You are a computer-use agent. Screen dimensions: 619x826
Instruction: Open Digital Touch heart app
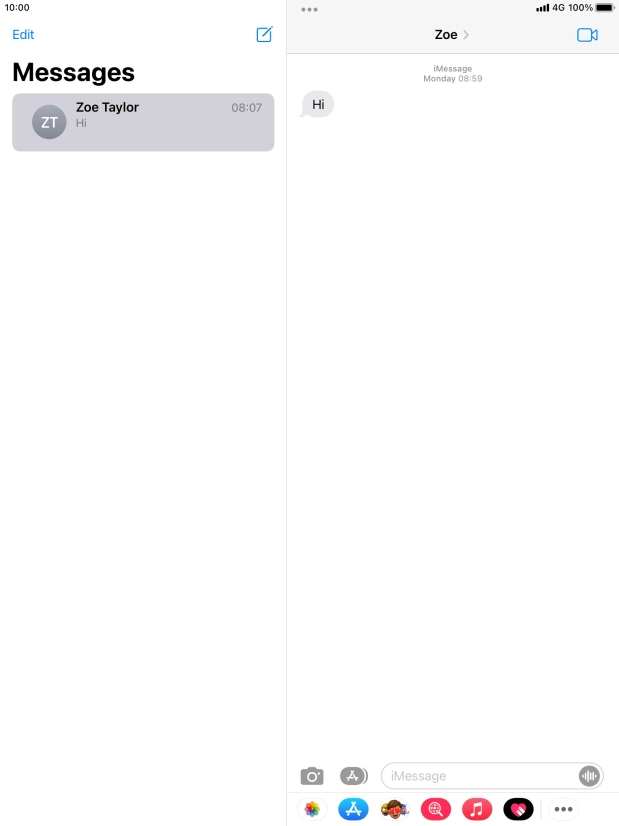coord(518,809)
